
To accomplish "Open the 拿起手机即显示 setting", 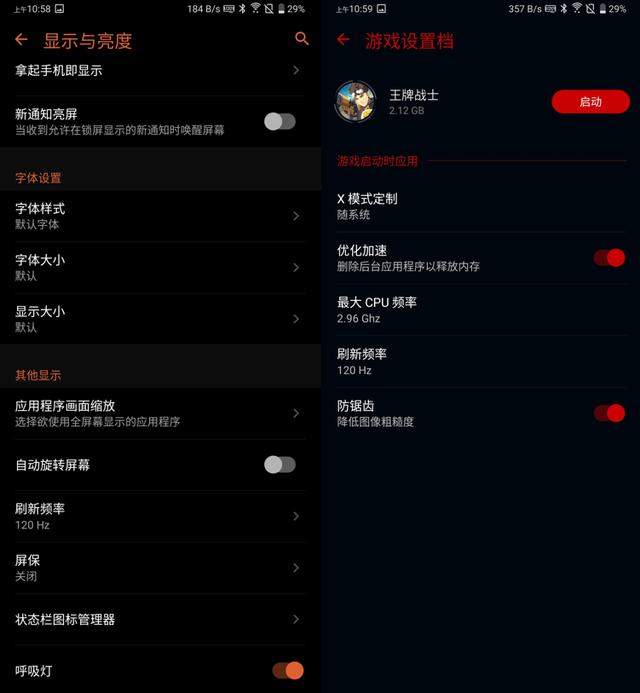I will [x=158, y=71].
